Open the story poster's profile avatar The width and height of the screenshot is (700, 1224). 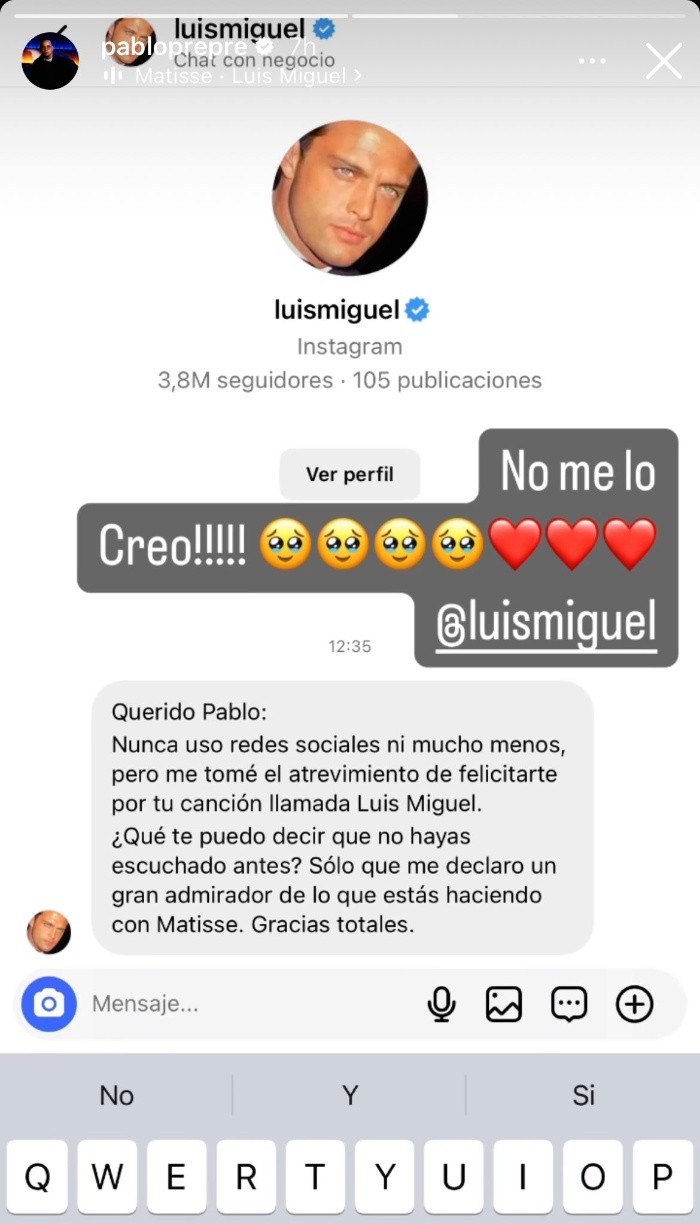pos(50,61)
